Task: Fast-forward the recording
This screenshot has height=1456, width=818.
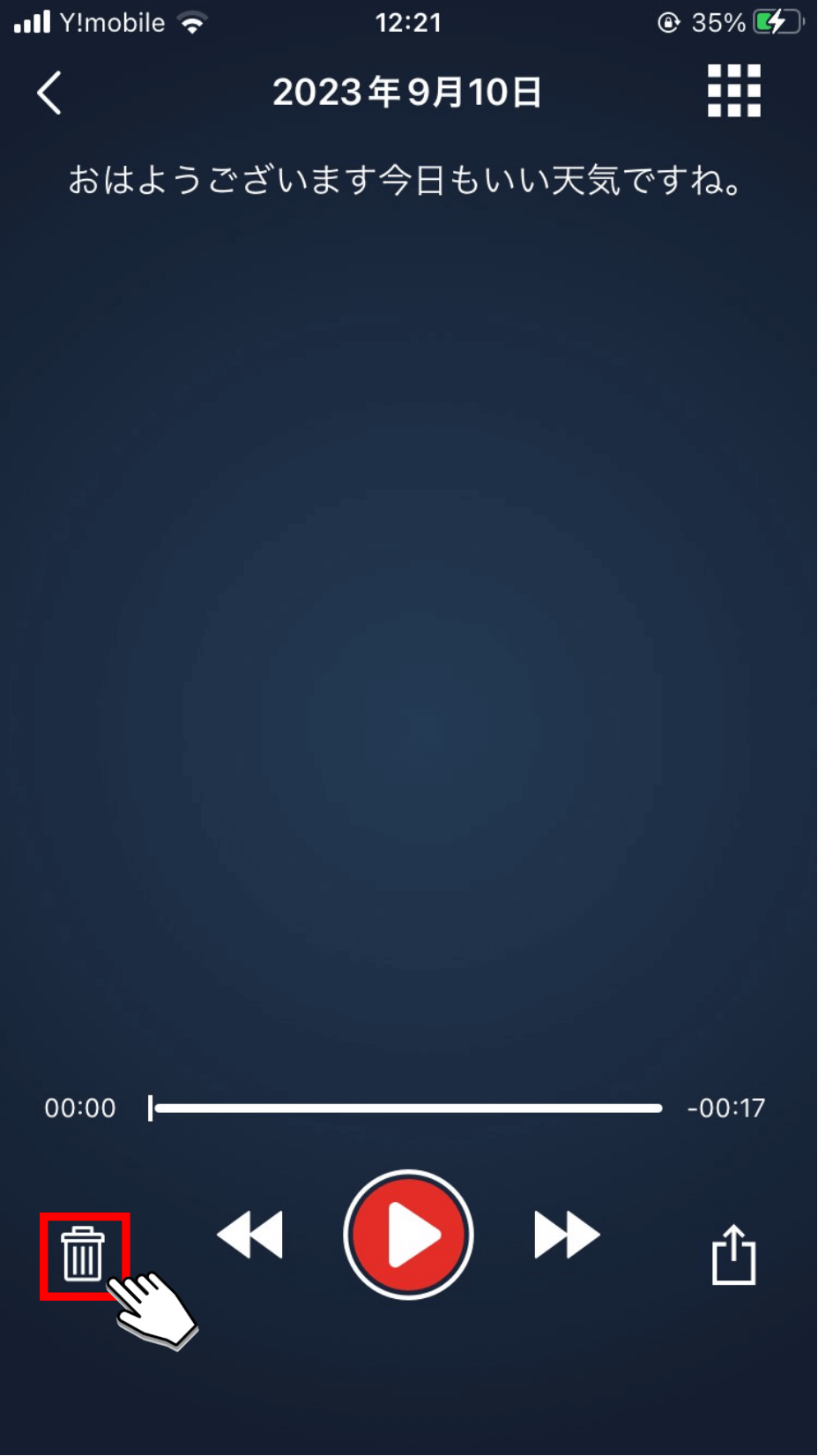Action: pos(566,1235)
